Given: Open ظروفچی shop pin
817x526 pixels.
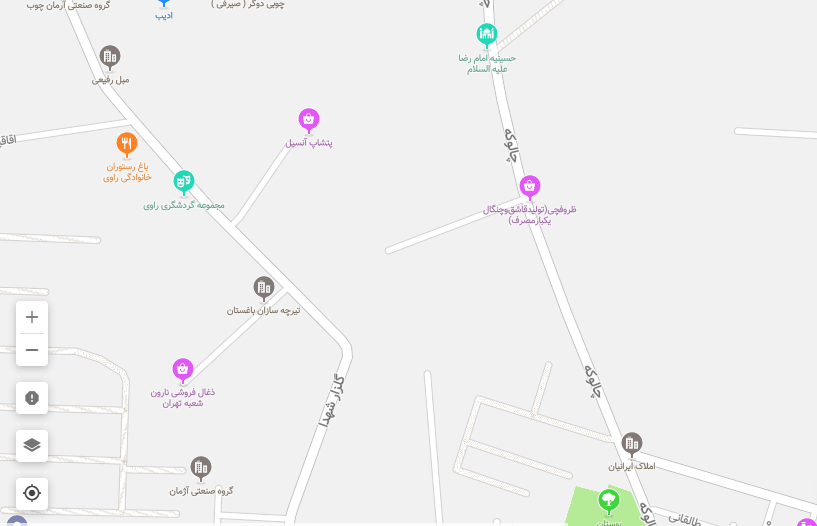Looking at the screenshot, I should 530,187.
